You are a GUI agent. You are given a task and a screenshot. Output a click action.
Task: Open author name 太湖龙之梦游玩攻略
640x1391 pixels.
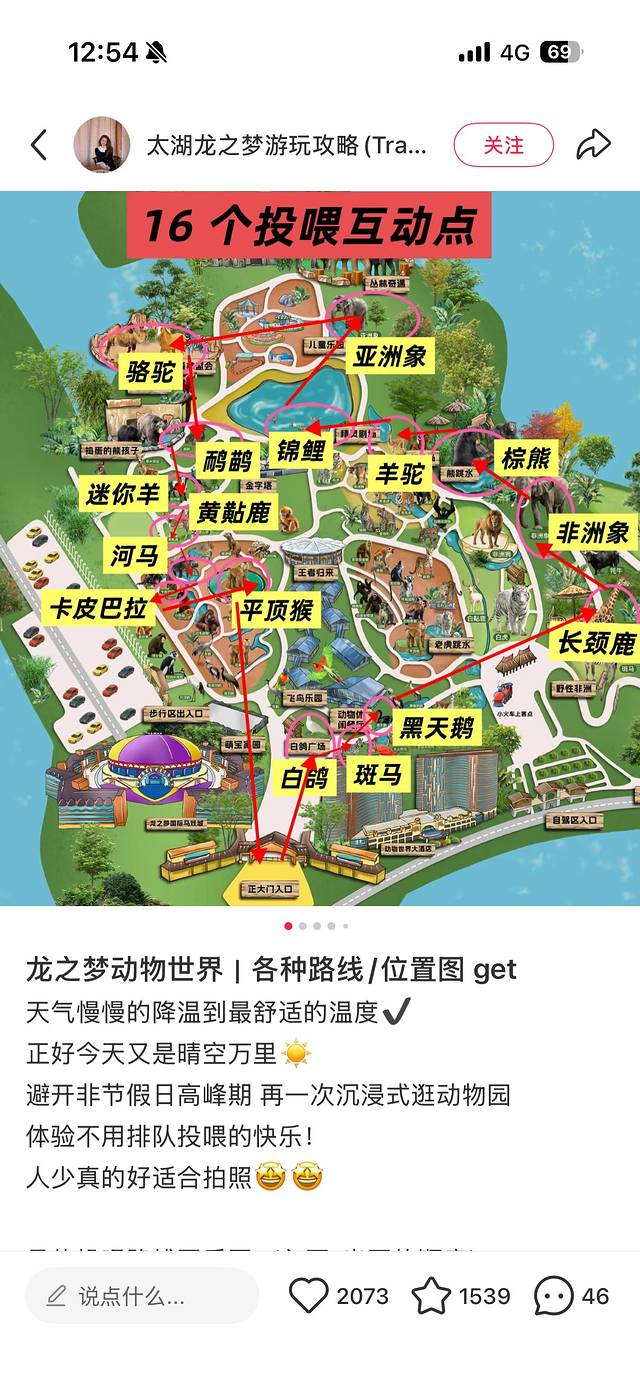(x=287, y=146)
